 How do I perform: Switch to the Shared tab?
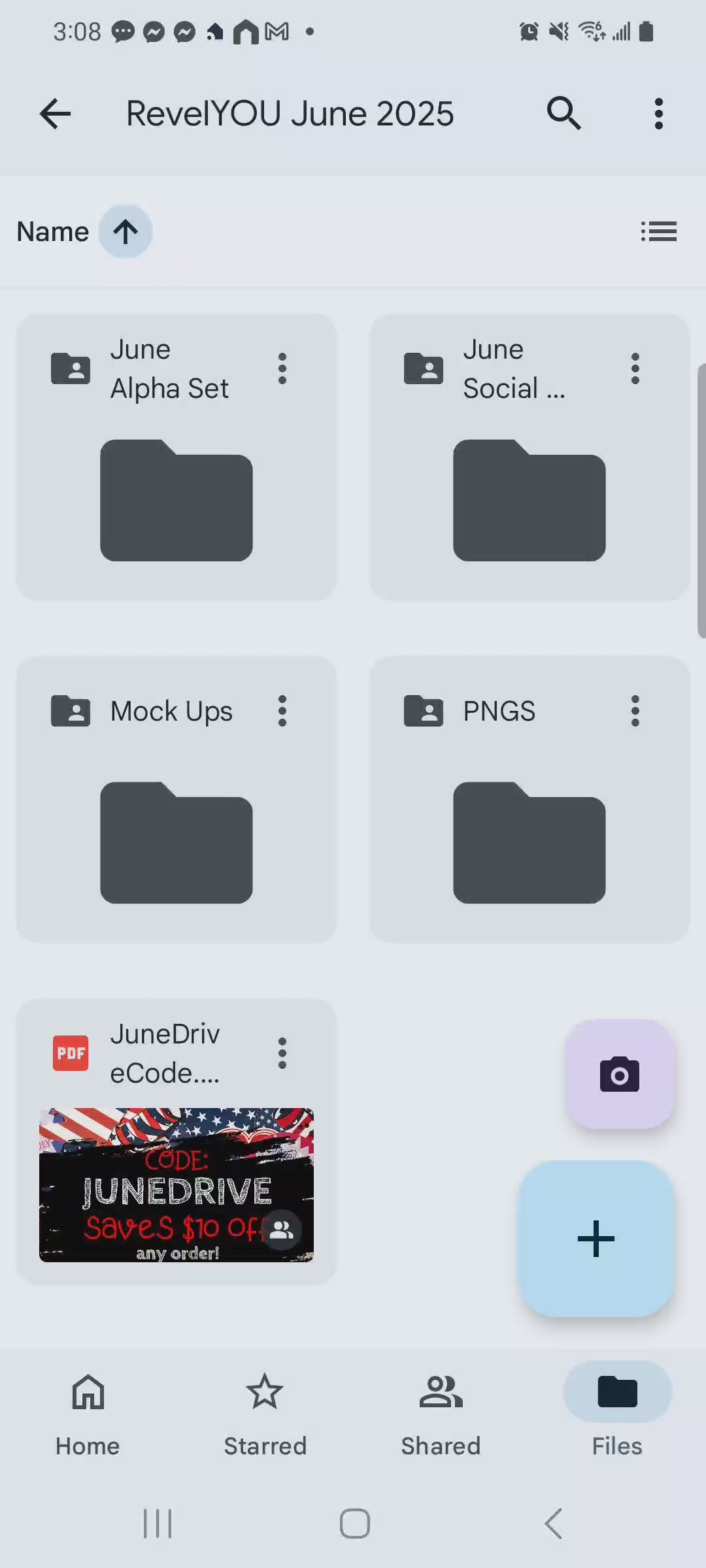(x=441, y=1411)
